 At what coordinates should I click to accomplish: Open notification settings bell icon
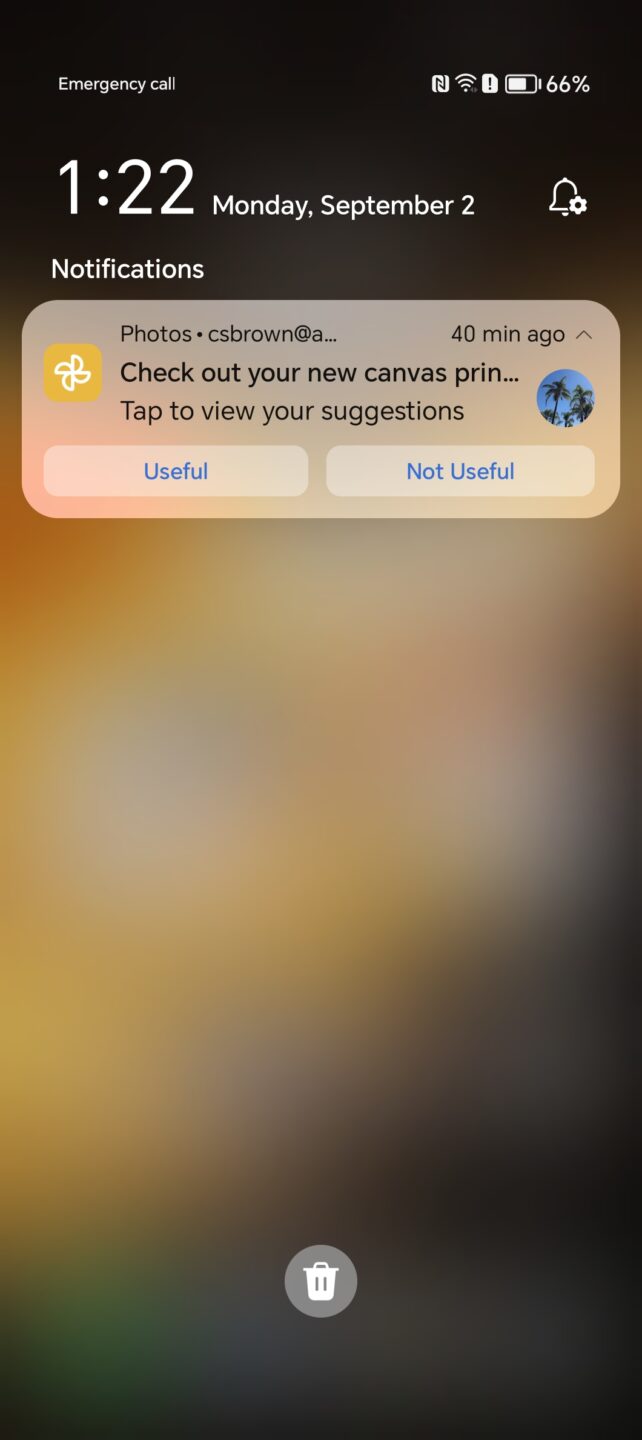[x=567, y=197]
